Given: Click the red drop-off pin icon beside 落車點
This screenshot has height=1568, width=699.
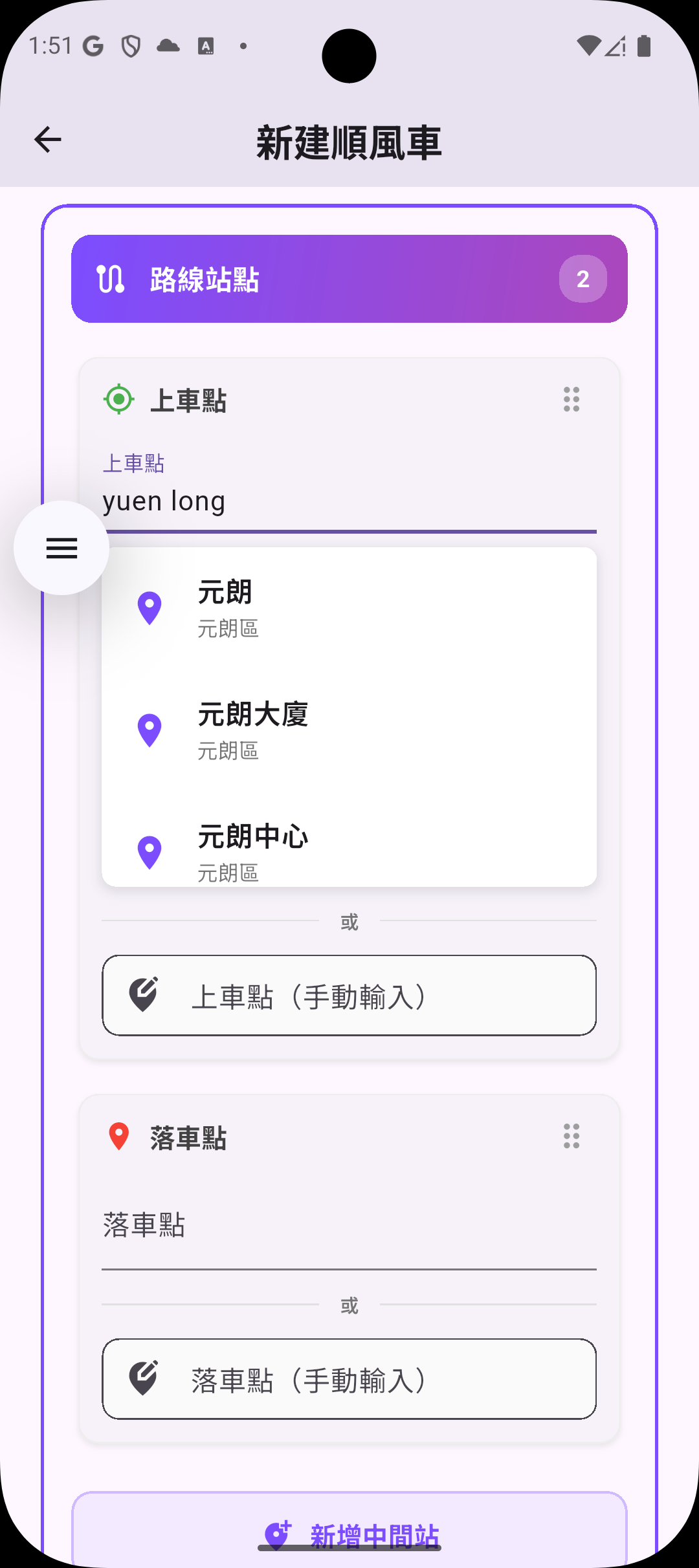Looking at the screenshot, I should pyautogui.click(x=119, y=1137).
